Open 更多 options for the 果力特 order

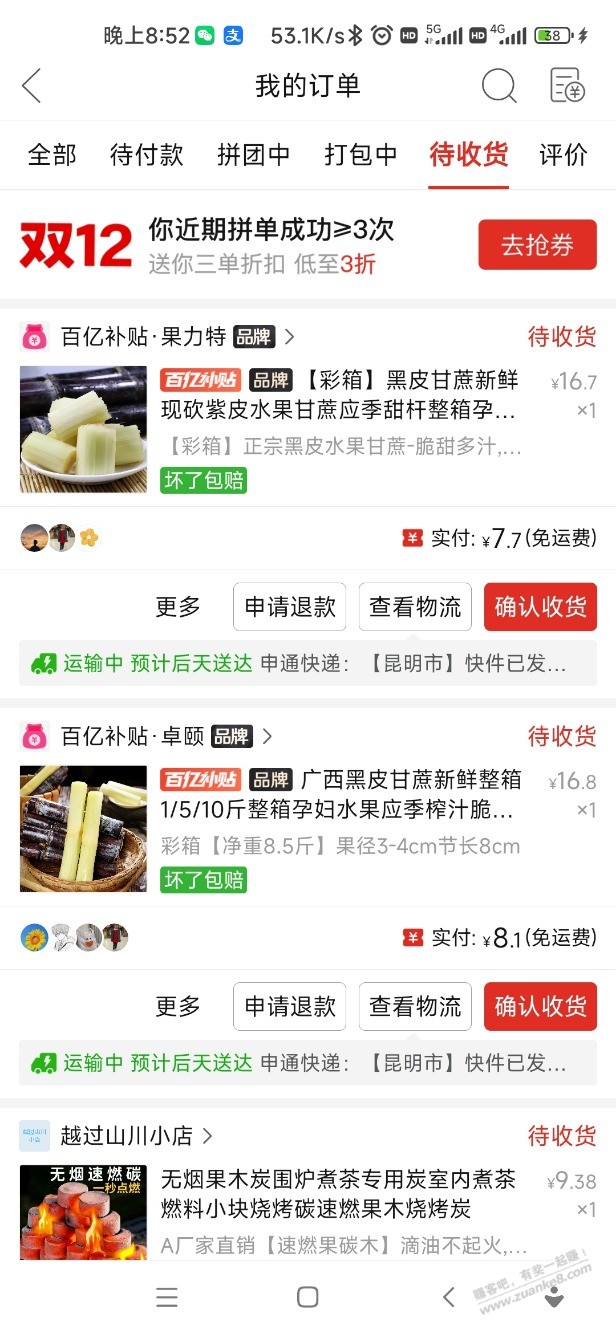(178, 607)
